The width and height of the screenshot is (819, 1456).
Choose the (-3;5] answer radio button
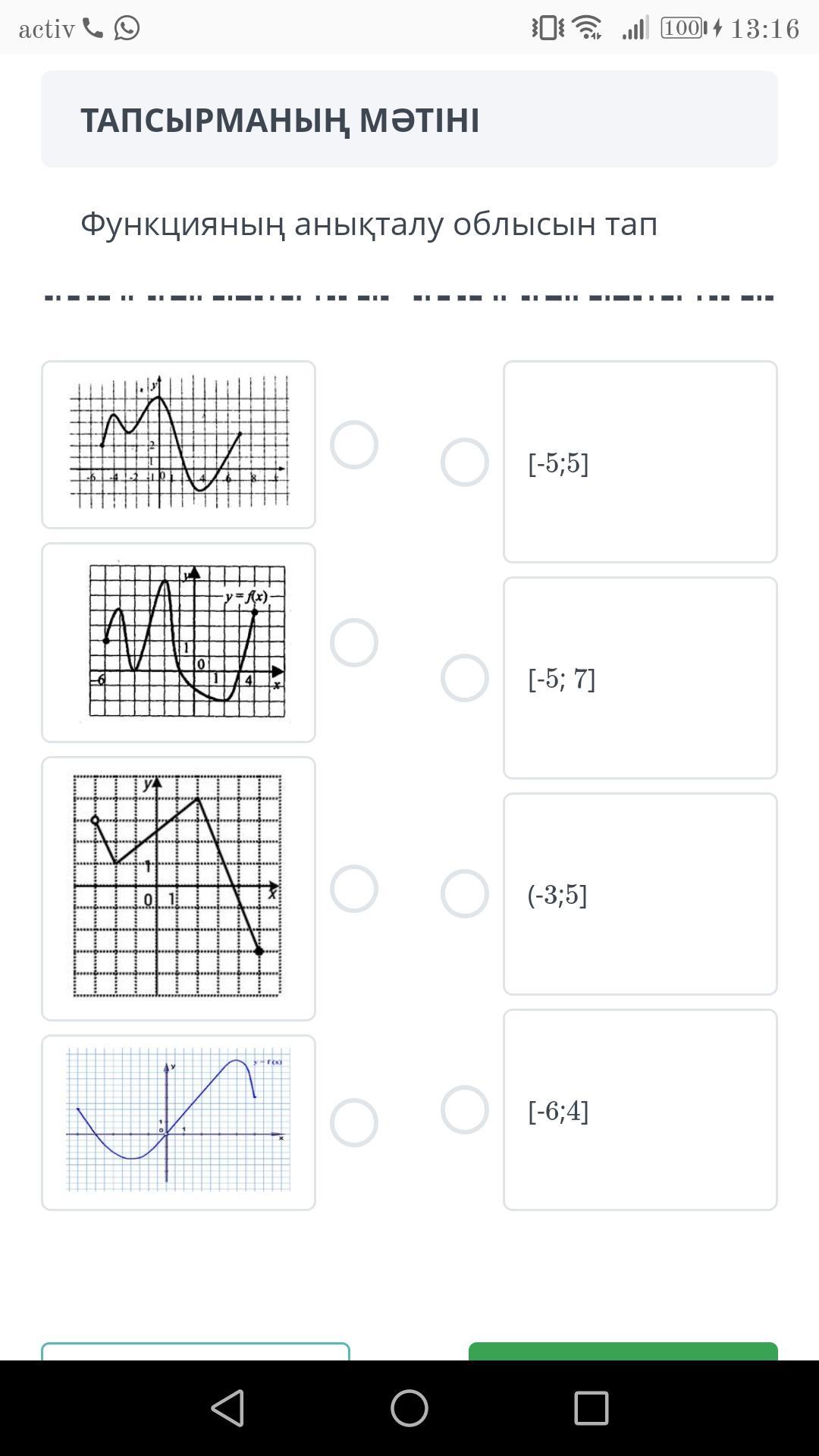tap(464, 893)
